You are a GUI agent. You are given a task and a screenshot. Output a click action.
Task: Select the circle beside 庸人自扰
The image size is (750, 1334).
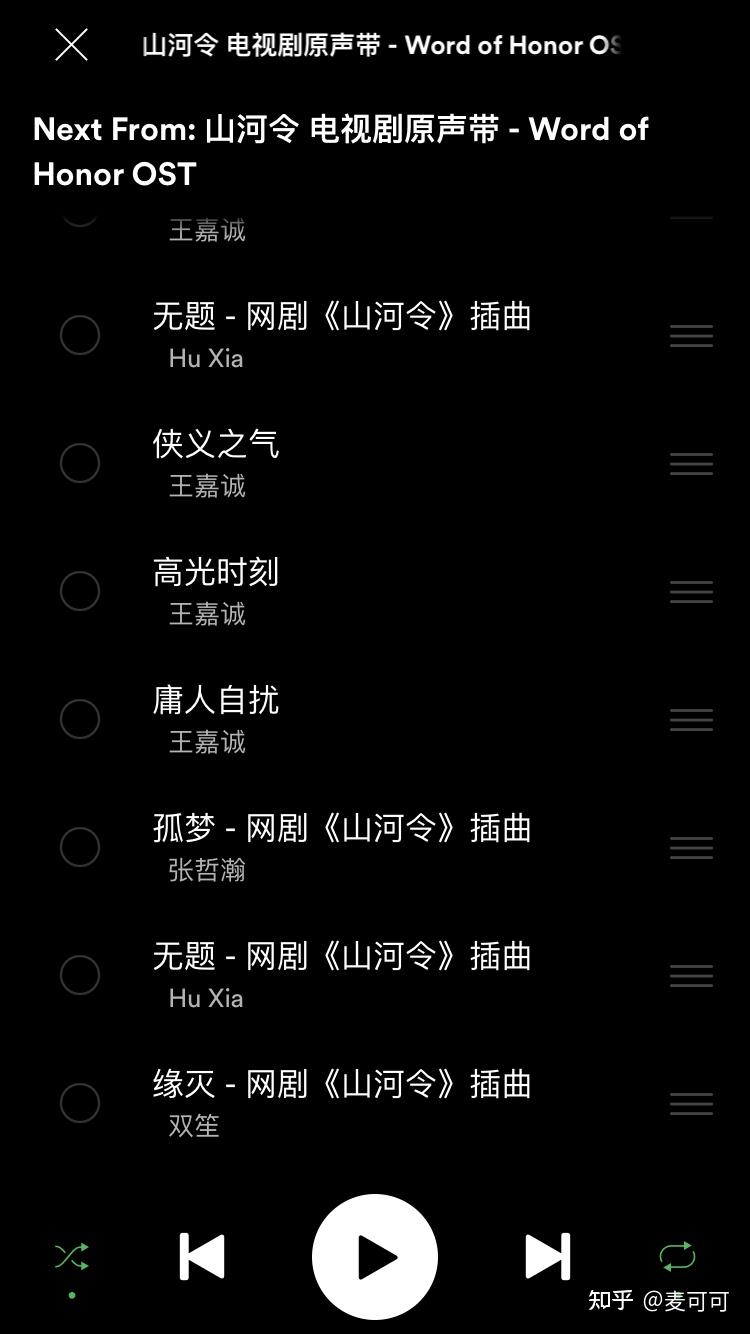(80, 719)
